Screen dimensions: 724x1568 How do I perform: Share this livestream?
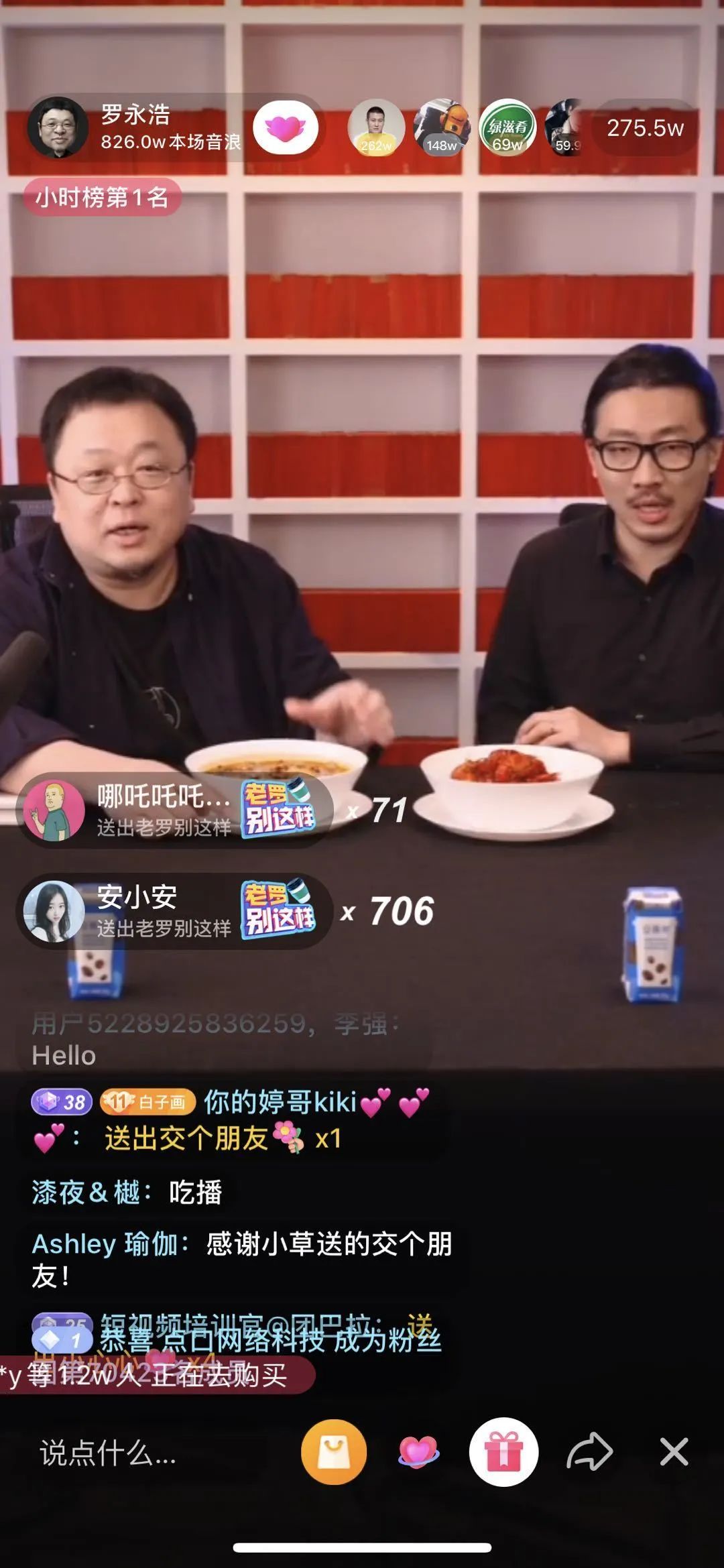589,1451
